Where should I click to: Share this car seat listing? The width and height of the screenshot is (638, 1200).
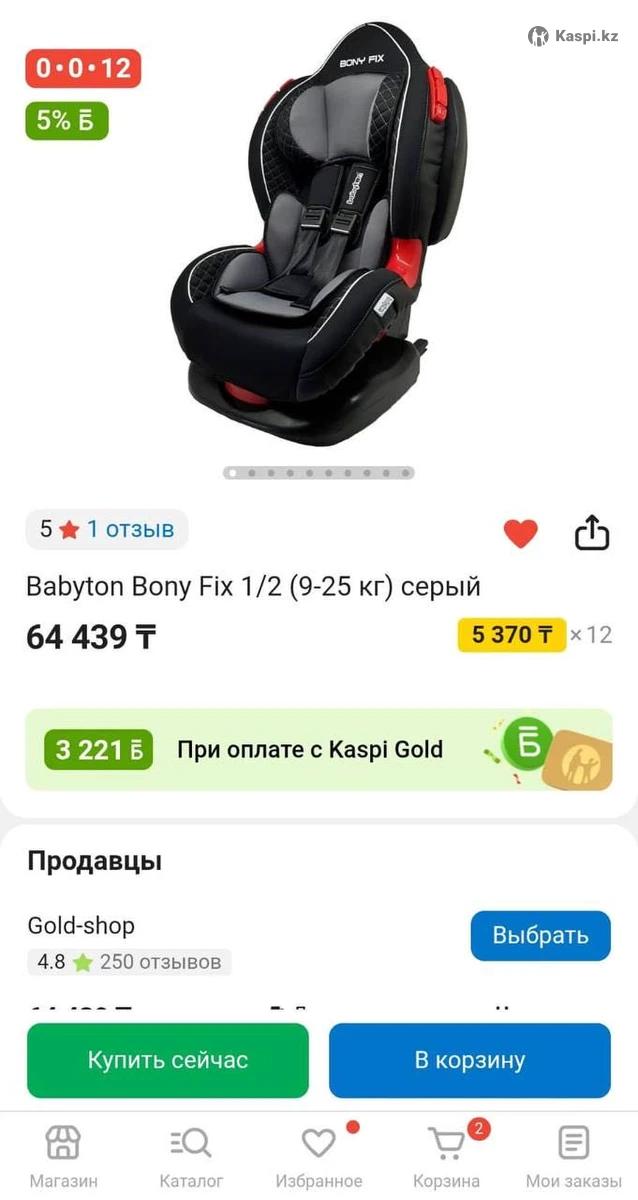pyautogui.click(x=591, y=533)
